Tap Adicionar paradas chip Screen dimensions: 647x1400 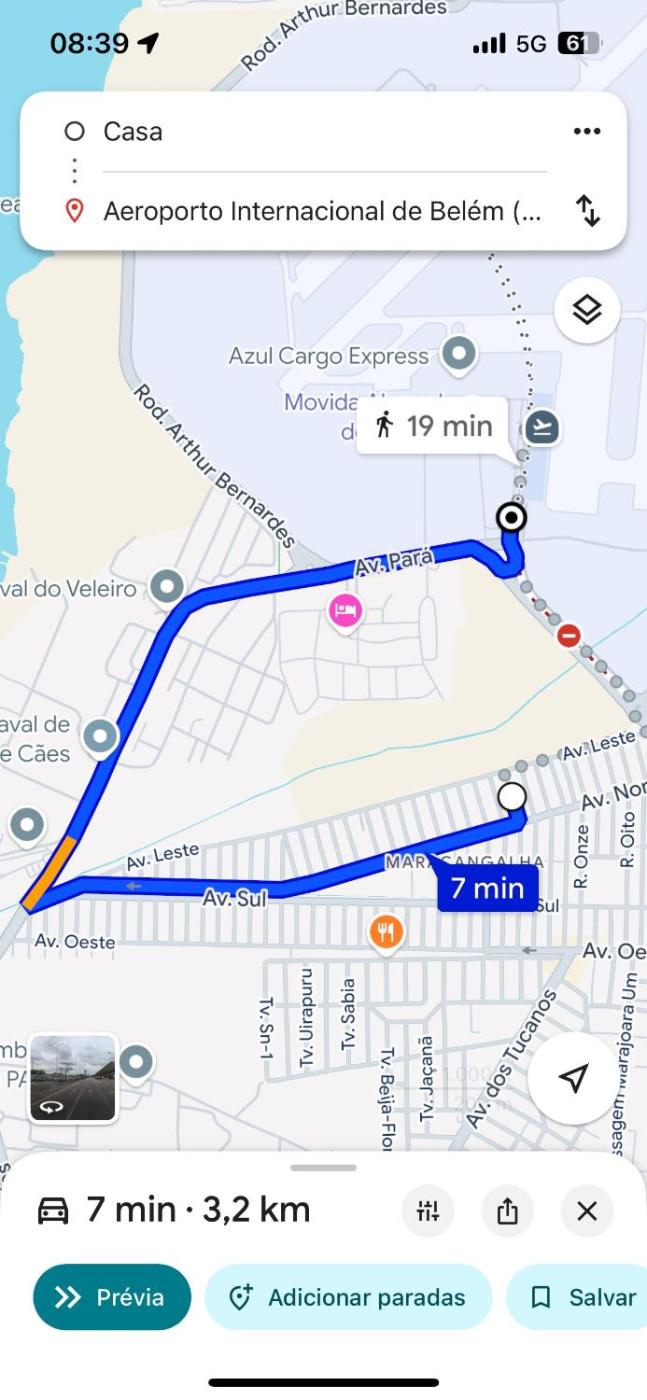point(348,1297)
